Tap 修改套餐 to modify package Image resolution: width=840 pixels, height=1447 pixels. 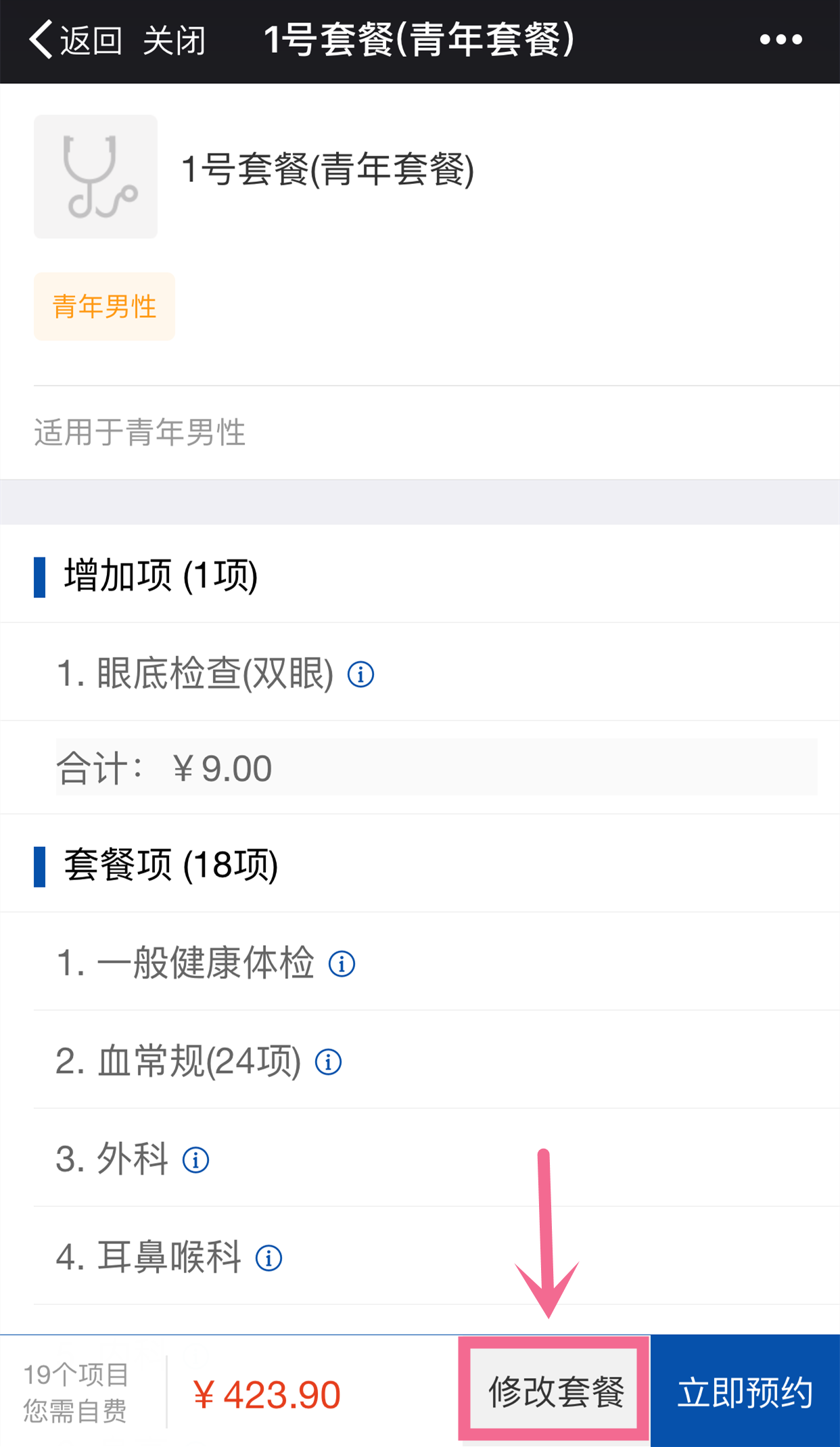(x=555, y=1392)
